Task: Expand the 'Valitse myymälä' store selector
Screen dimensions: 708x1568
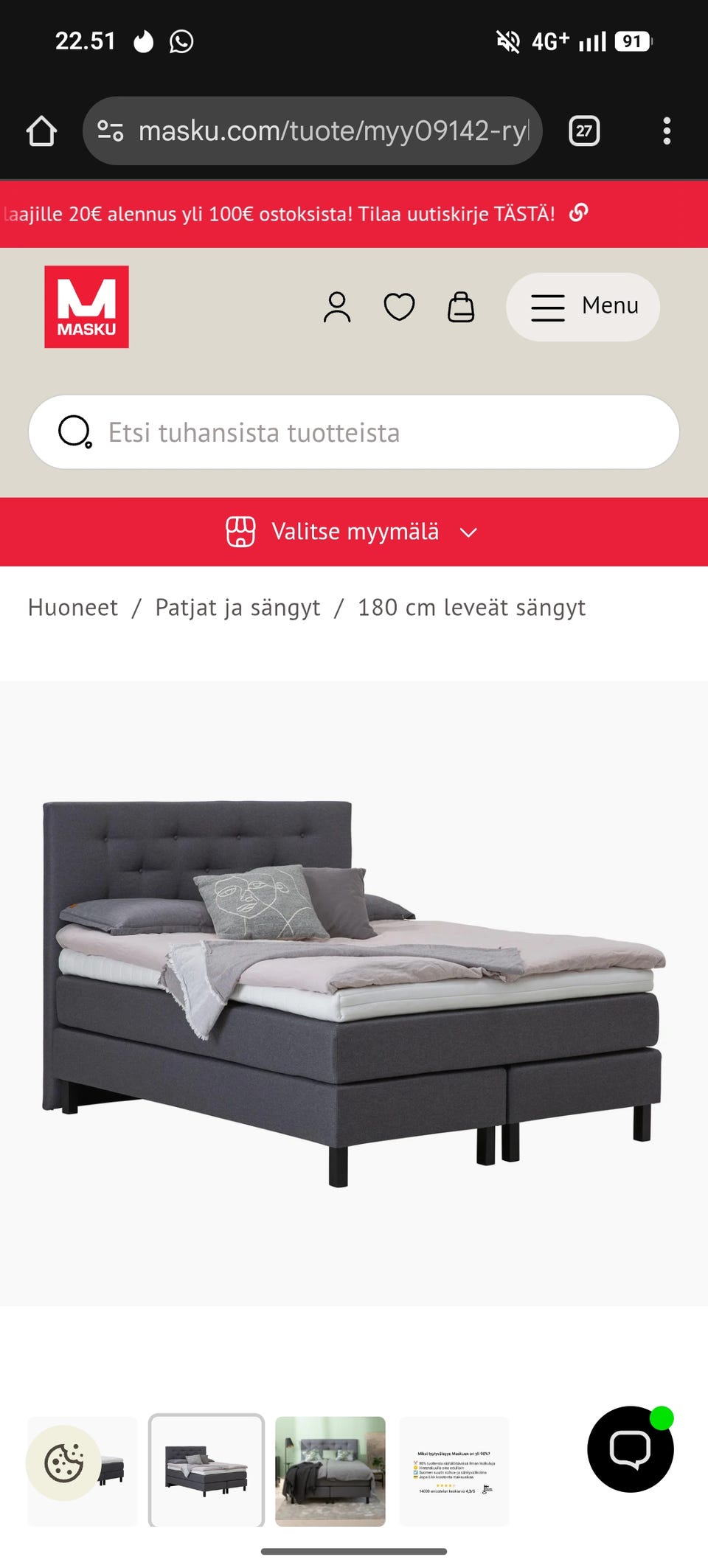Action: coord(354,532)
